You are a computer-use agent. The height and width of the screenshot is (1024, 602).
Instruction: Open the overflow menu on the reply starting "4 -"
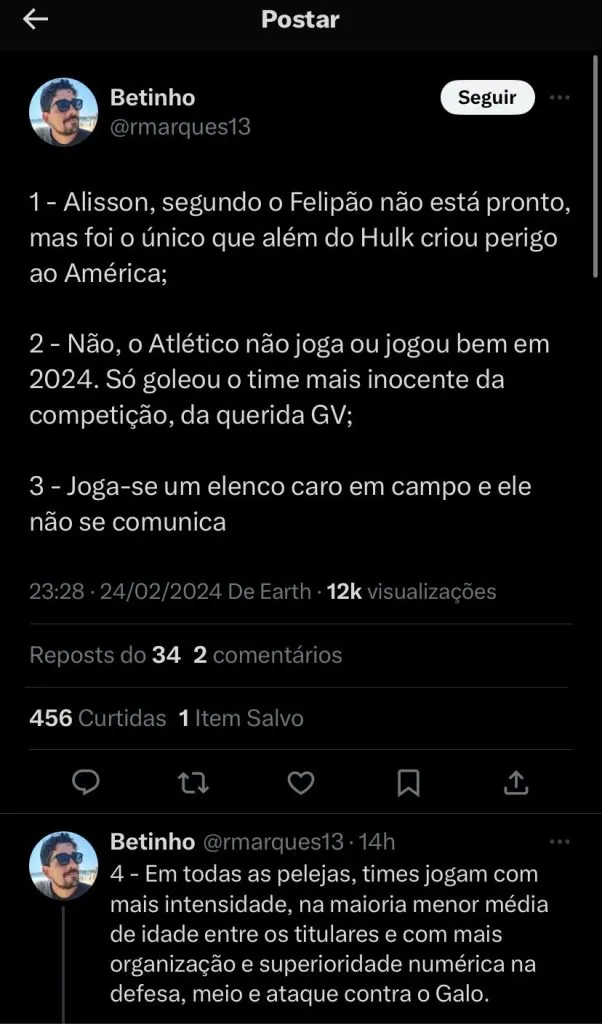tap(560, 842)
